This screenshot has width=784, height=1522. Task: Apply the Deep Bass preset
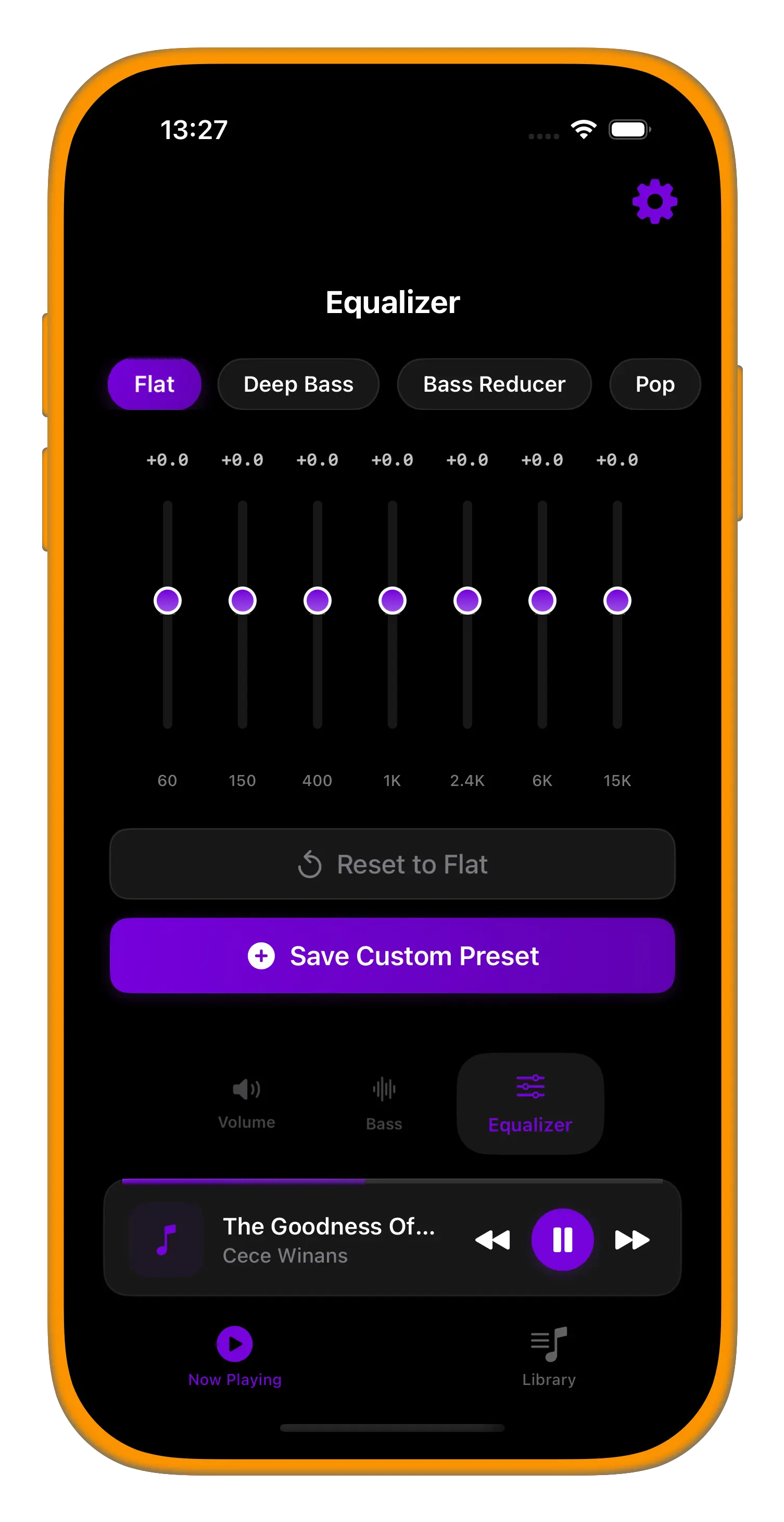(x=298, y=384)
